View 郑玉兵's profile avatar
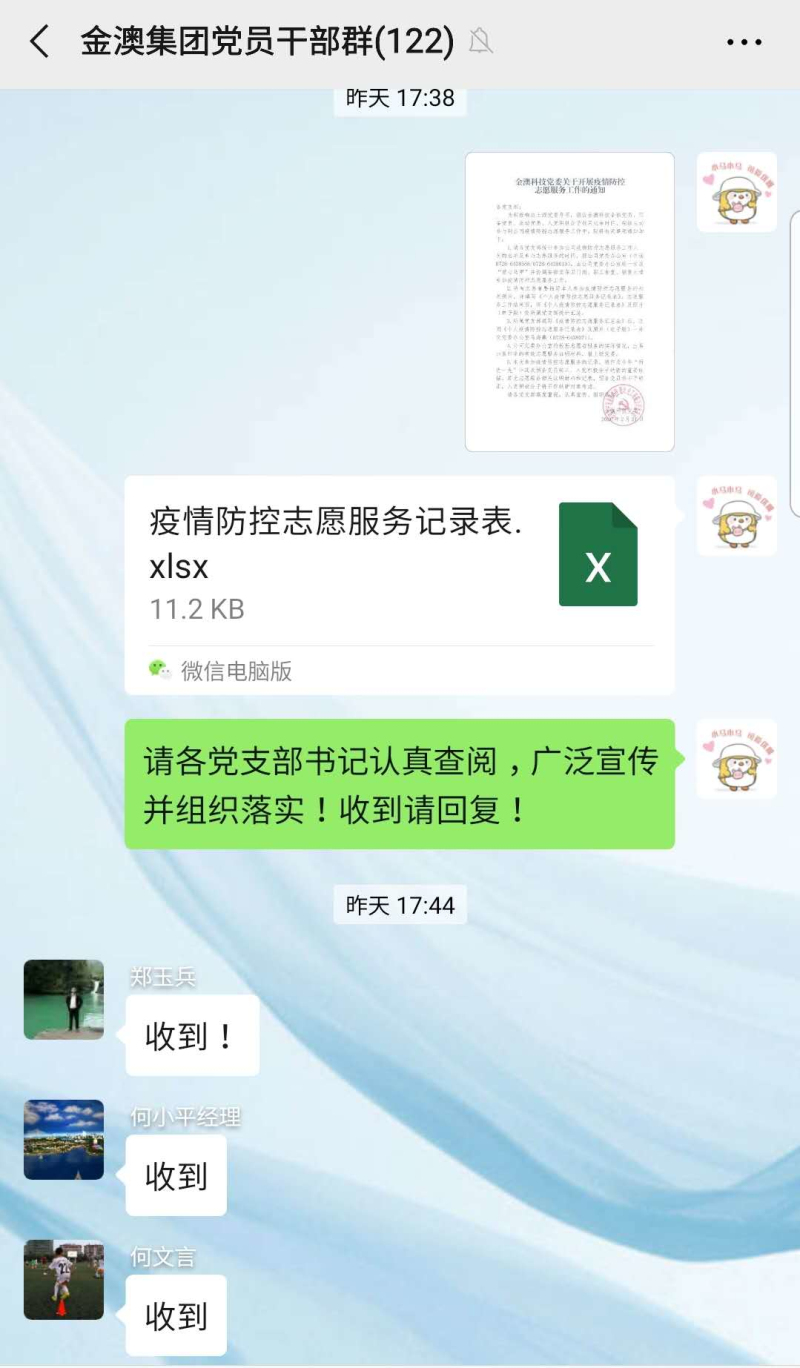Screen dimensions: 800x1368 pos(64,999)
